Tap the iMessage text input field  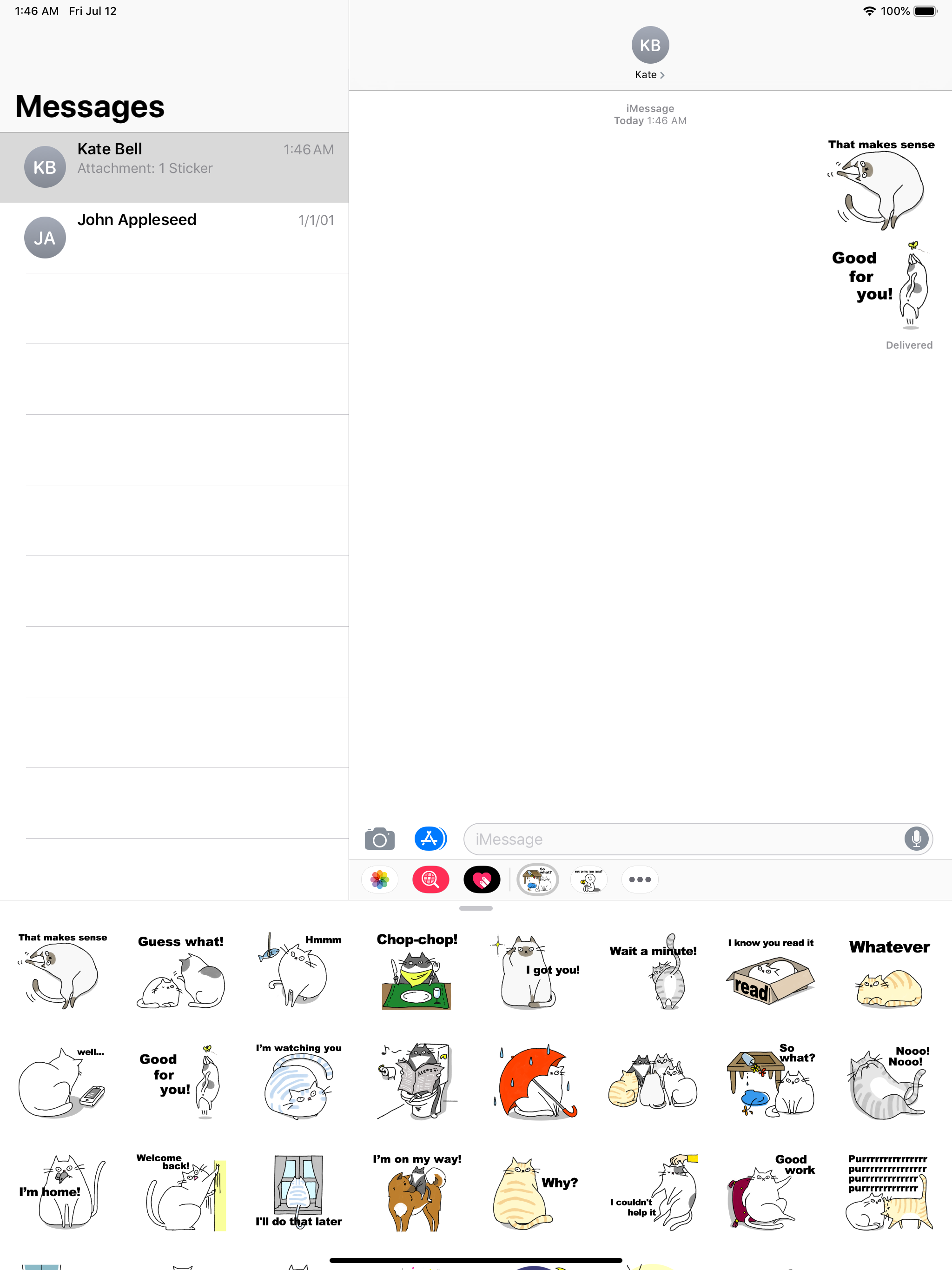click(689, 839)
